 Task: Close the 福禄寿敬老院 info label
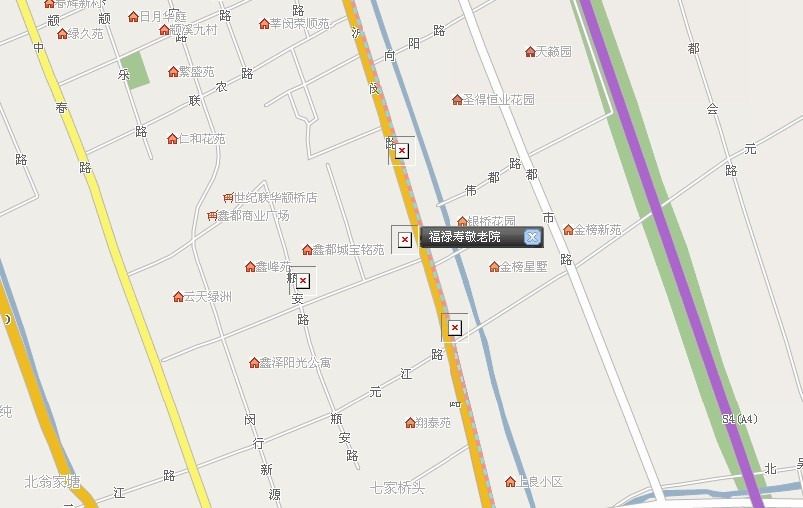[532, 237]
